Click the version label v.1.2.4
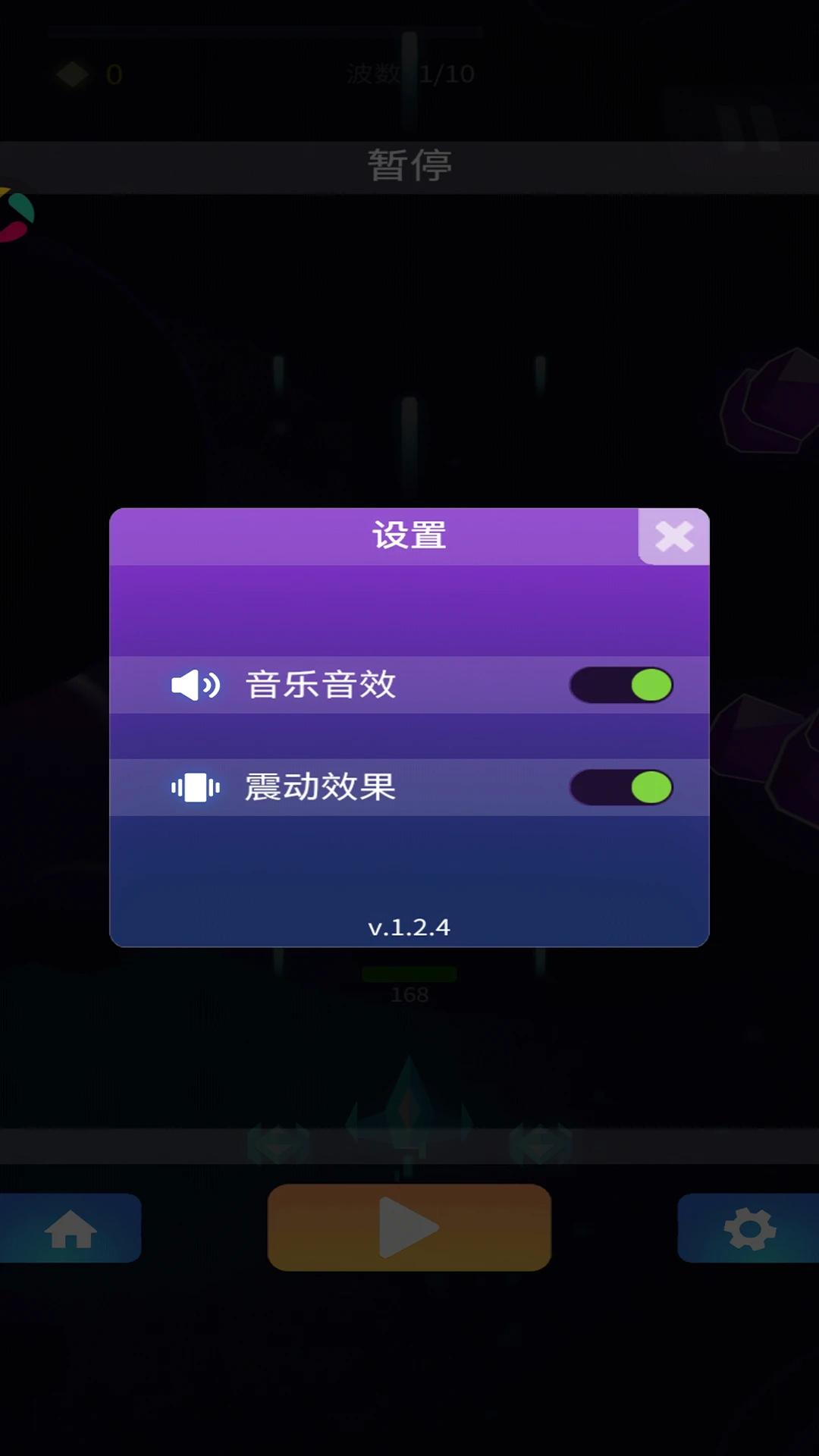 click(x=409, y=927)
